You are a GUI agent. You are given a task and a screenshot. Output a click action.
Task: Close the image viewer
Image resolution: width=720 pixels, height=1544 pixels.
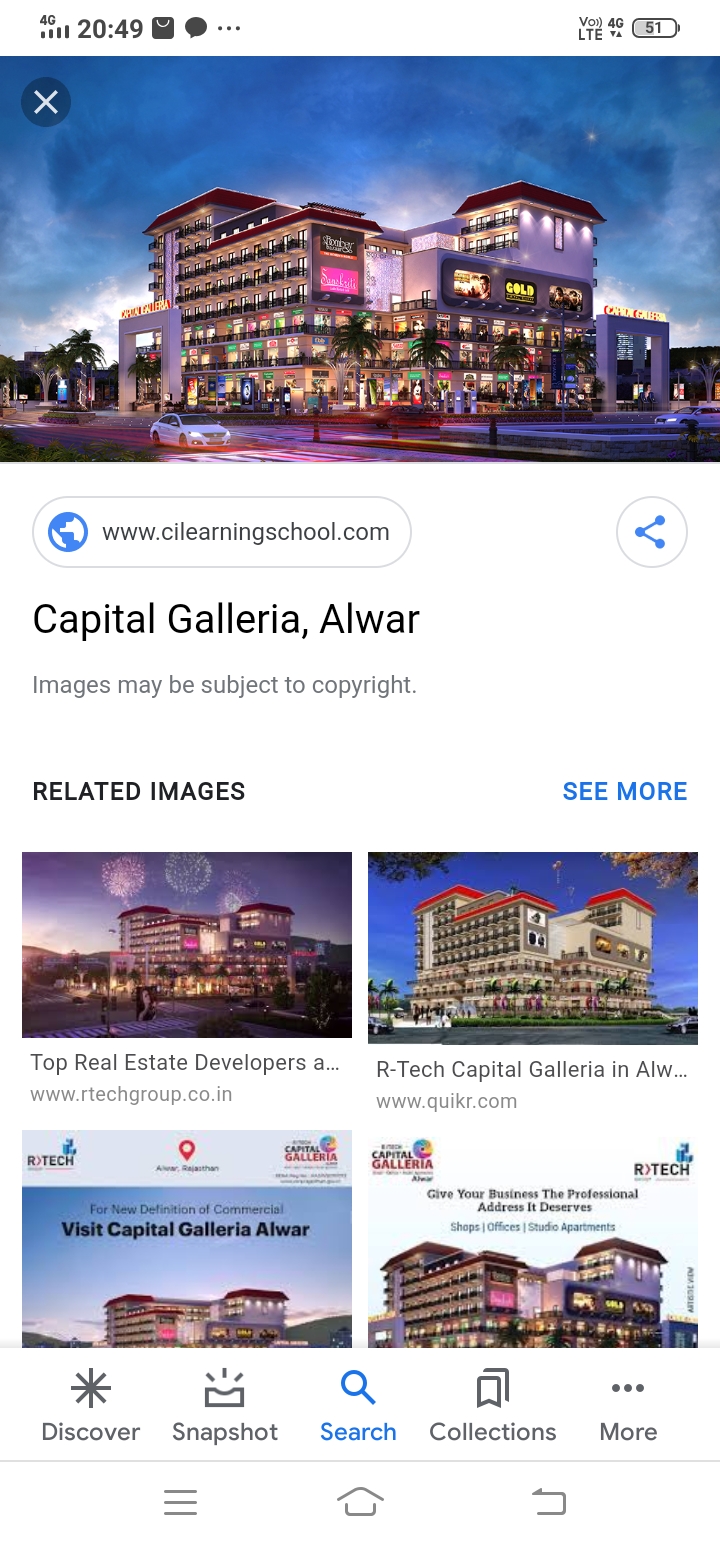(46, 102)
